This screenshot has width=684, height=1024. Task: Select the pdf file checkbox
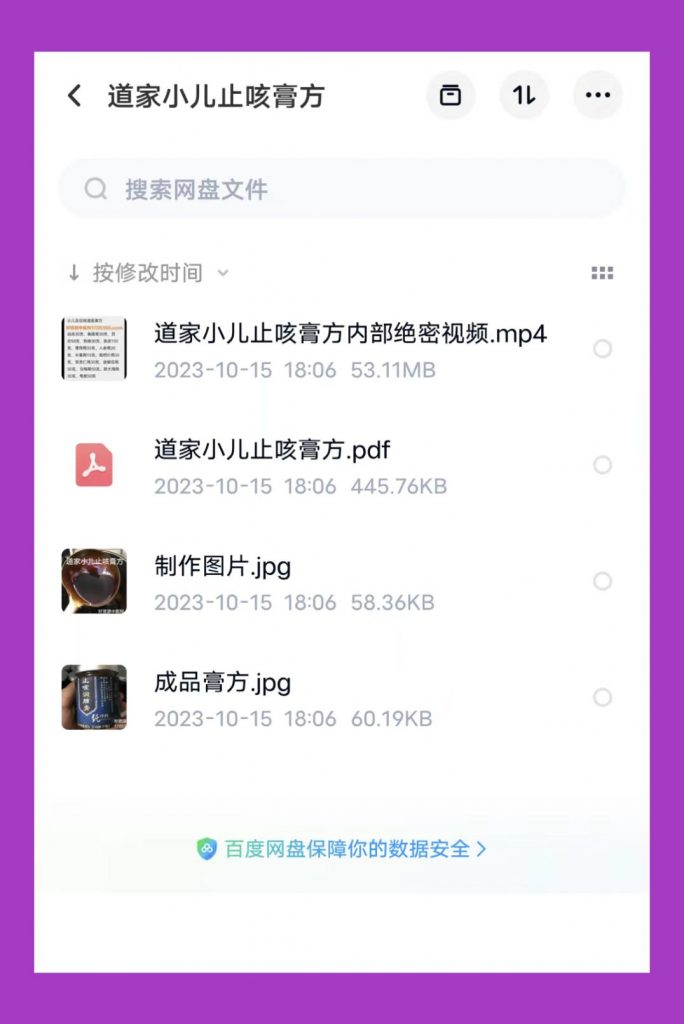(602, 465)
